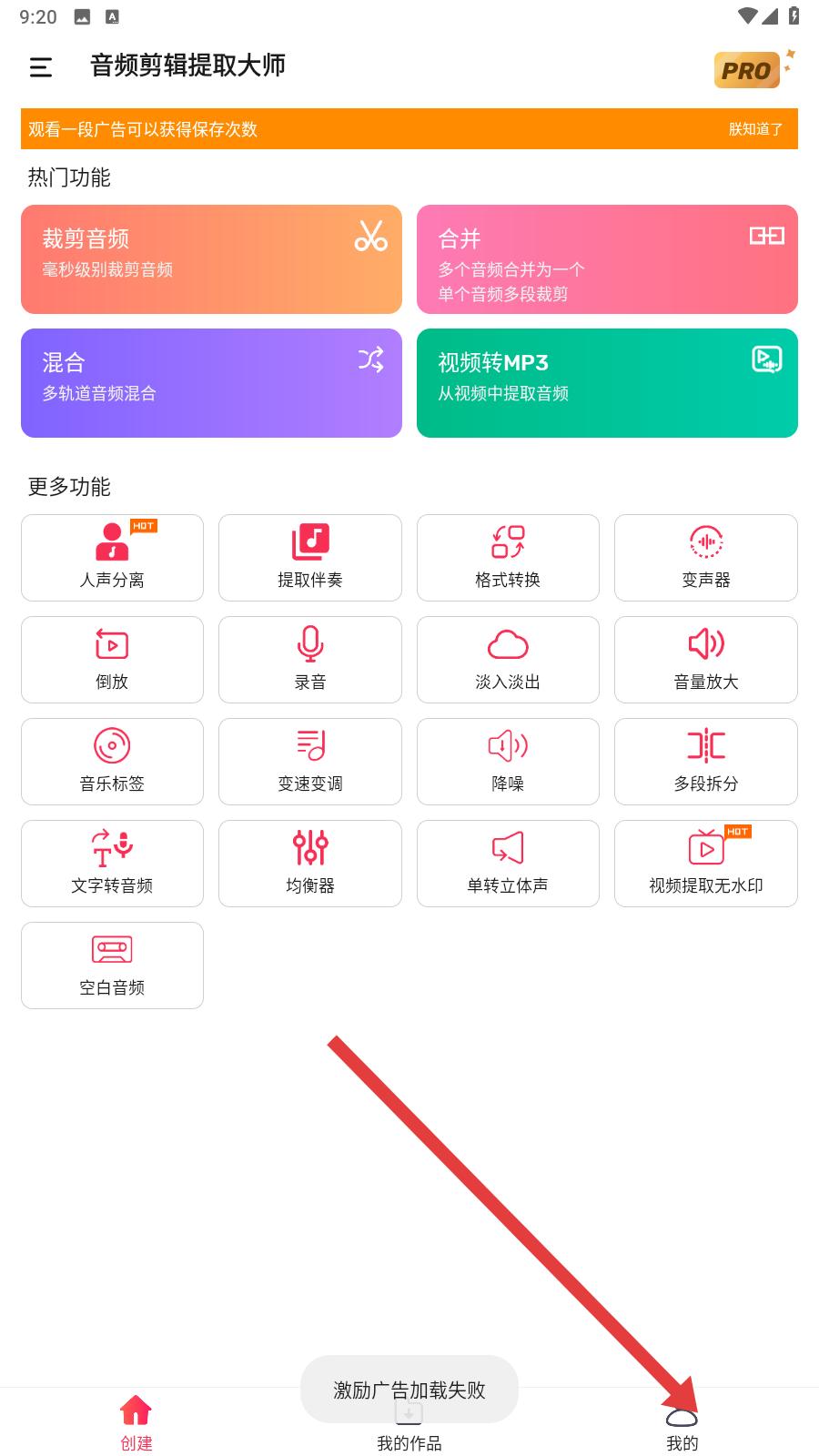This screenshot has width=819, height=1456.
Task: Open the 合并 audio merge card
Action: point(607,259)
